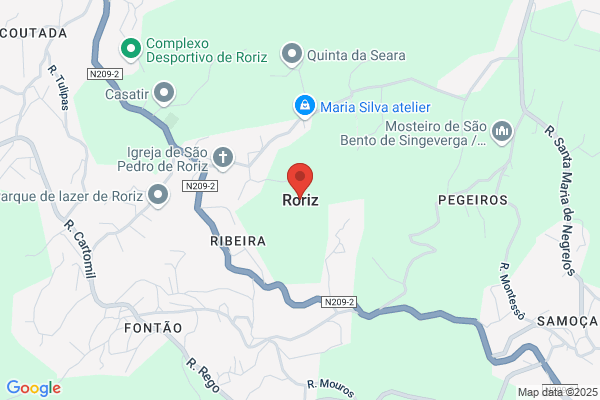Select Igreja de São Pedro de Roriz pin
This screenshot has height=400, width=600.
[223, 158]
